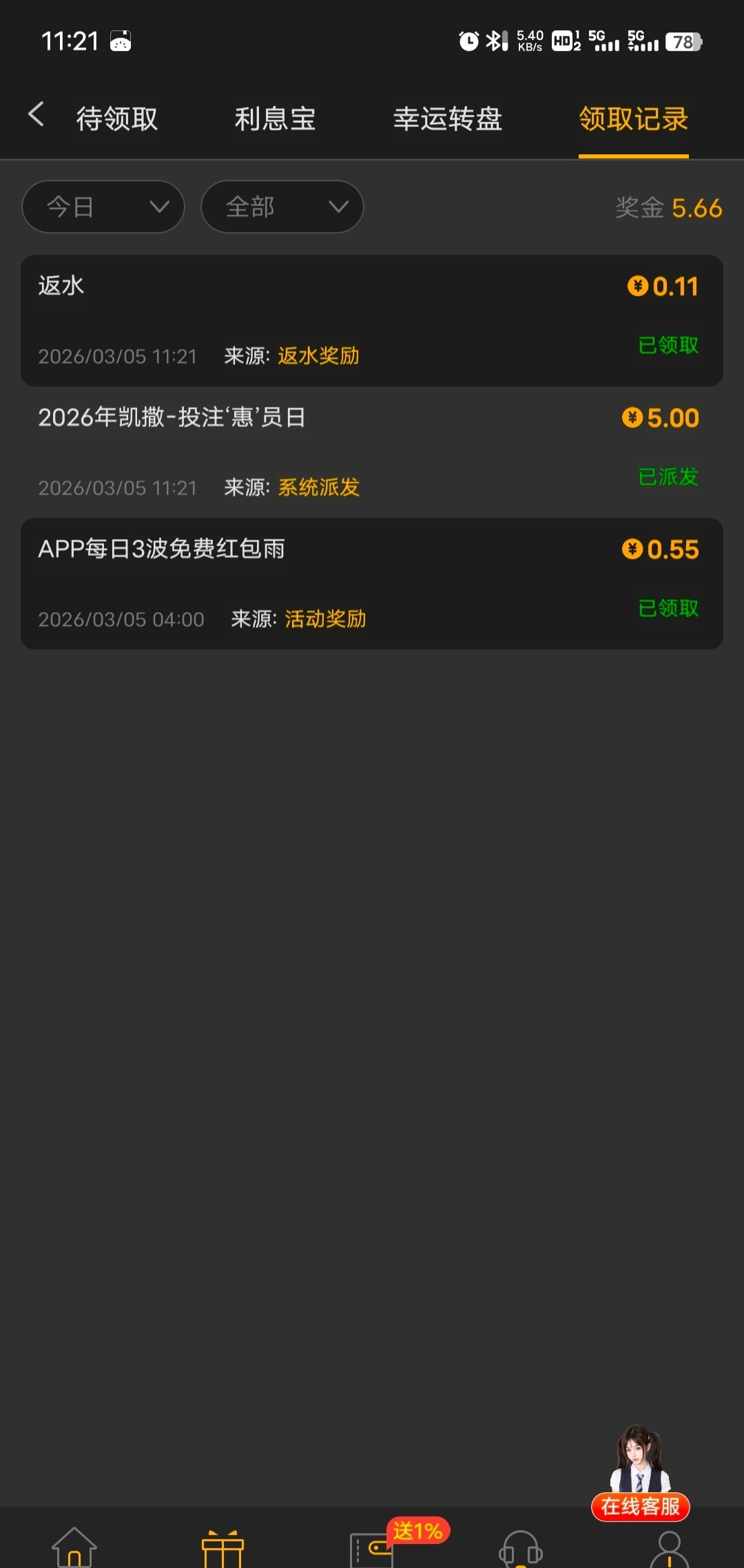744x1568 pixels.
Task: Open the gift box tab in bottom bar
Action: point(223,1548)
